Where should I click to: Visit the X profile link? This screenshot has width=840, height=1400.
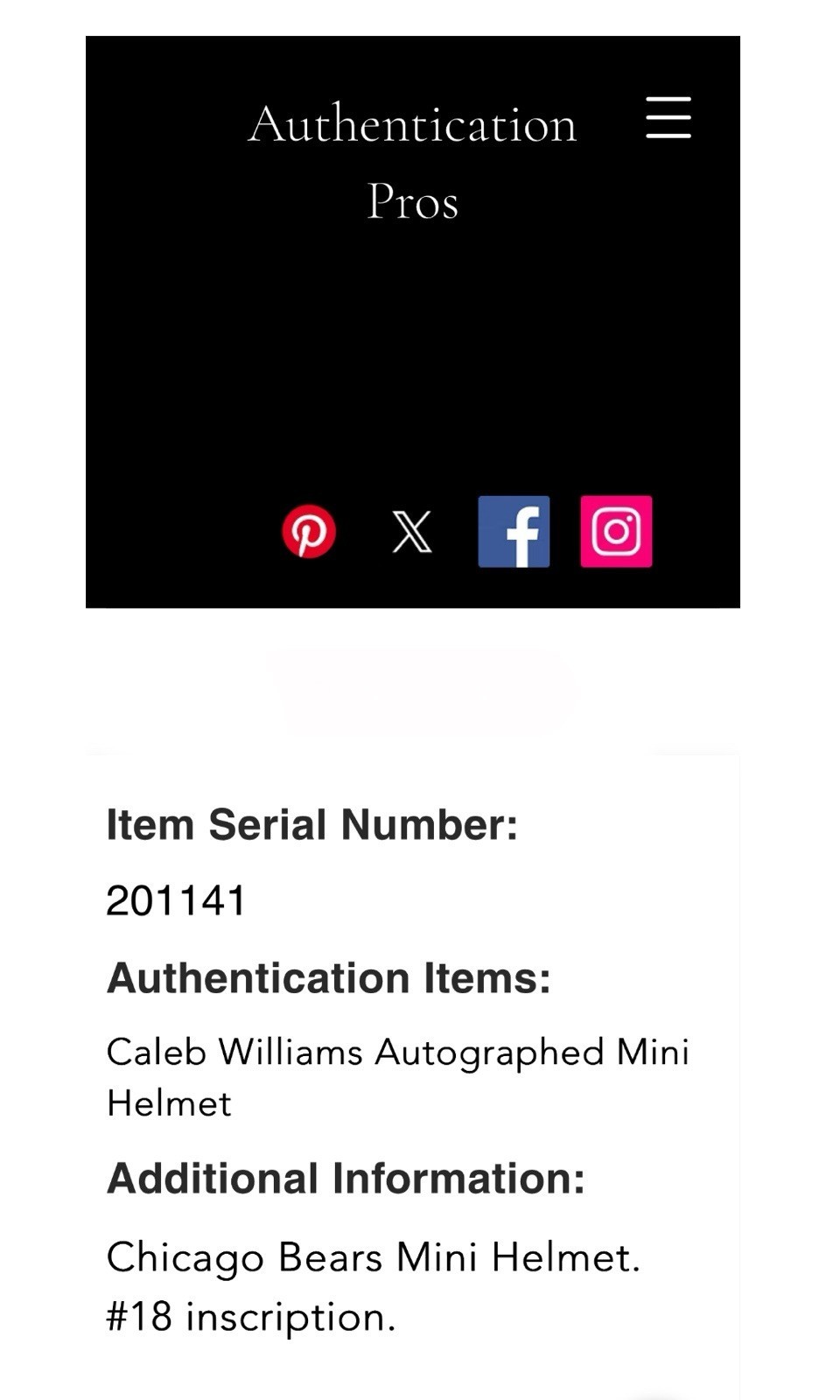pyautogui.click(x=411, y=532)
